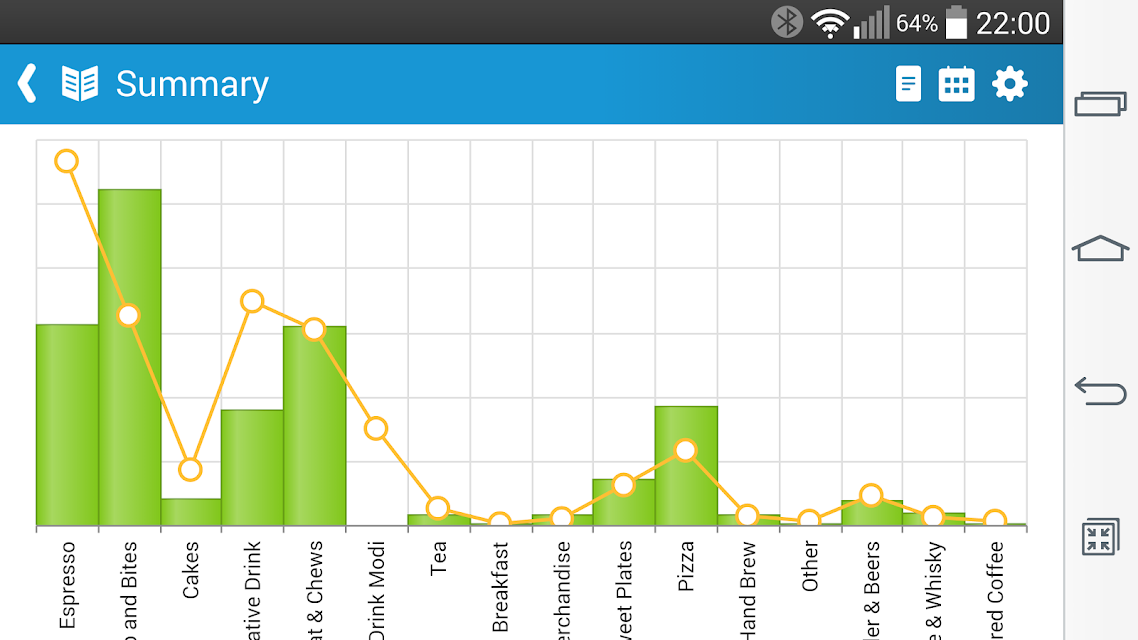The height and width of the screenshot is (640, 1138).
Task: Open recent apps from navigation bar
Action: pyautogui.click(x=1100, y=104)
